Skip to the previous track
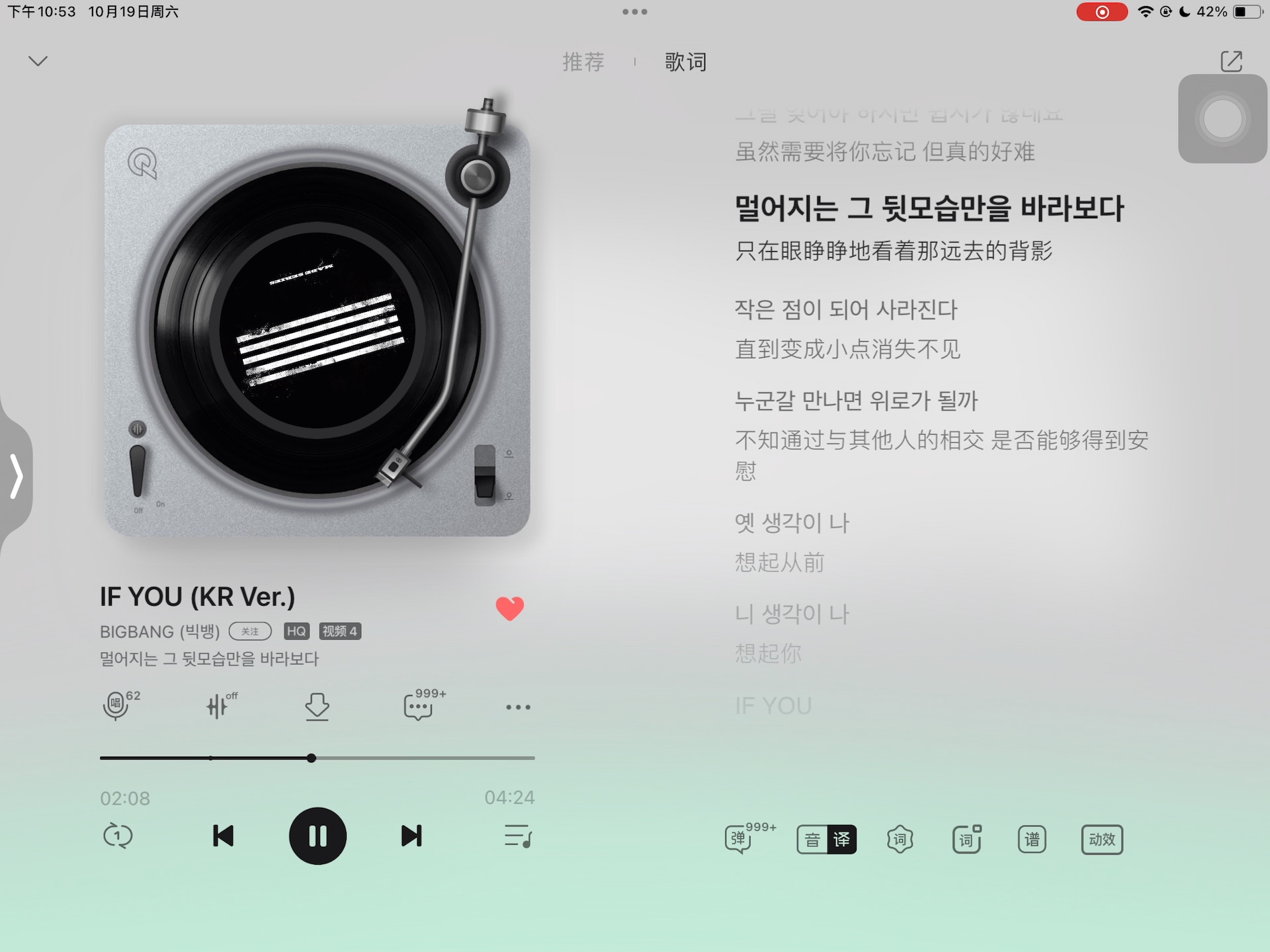The image size is (1270, 952). pos(223,836)
